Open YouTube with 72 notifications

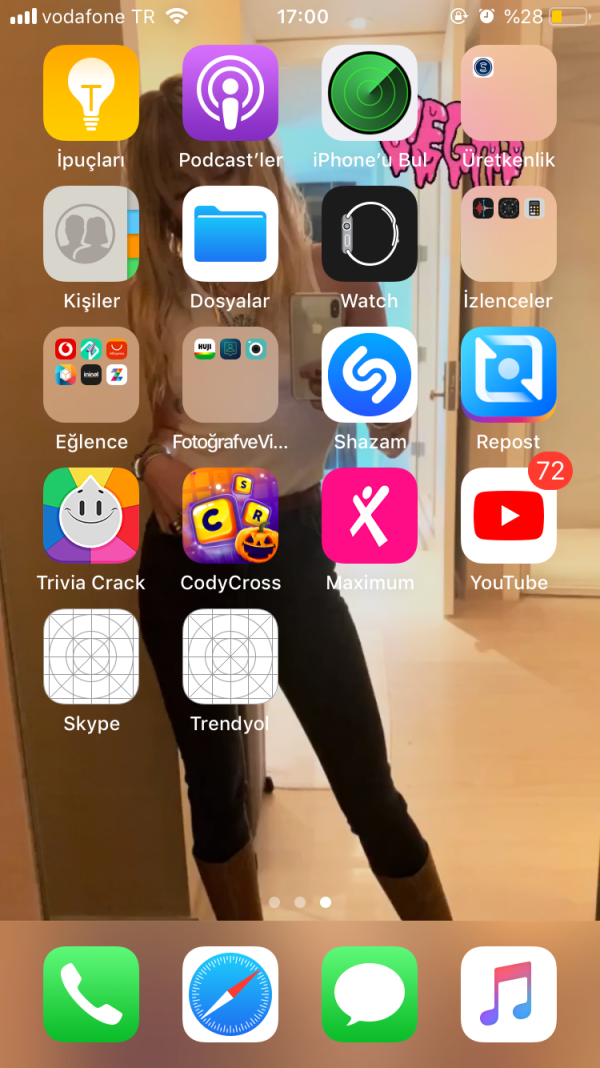point(508,516)
